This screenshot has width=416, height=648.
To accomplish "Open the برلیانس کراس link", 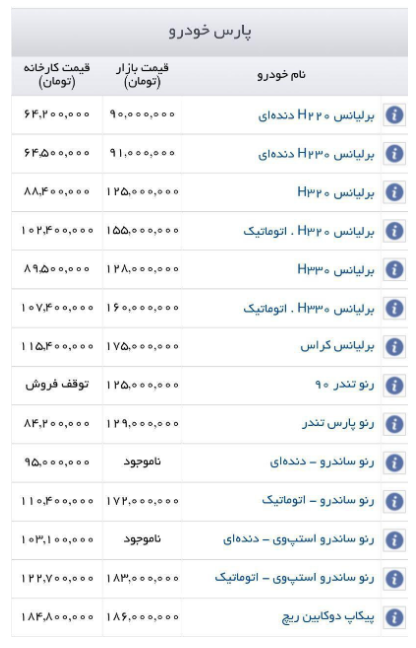I will (337, 346).
